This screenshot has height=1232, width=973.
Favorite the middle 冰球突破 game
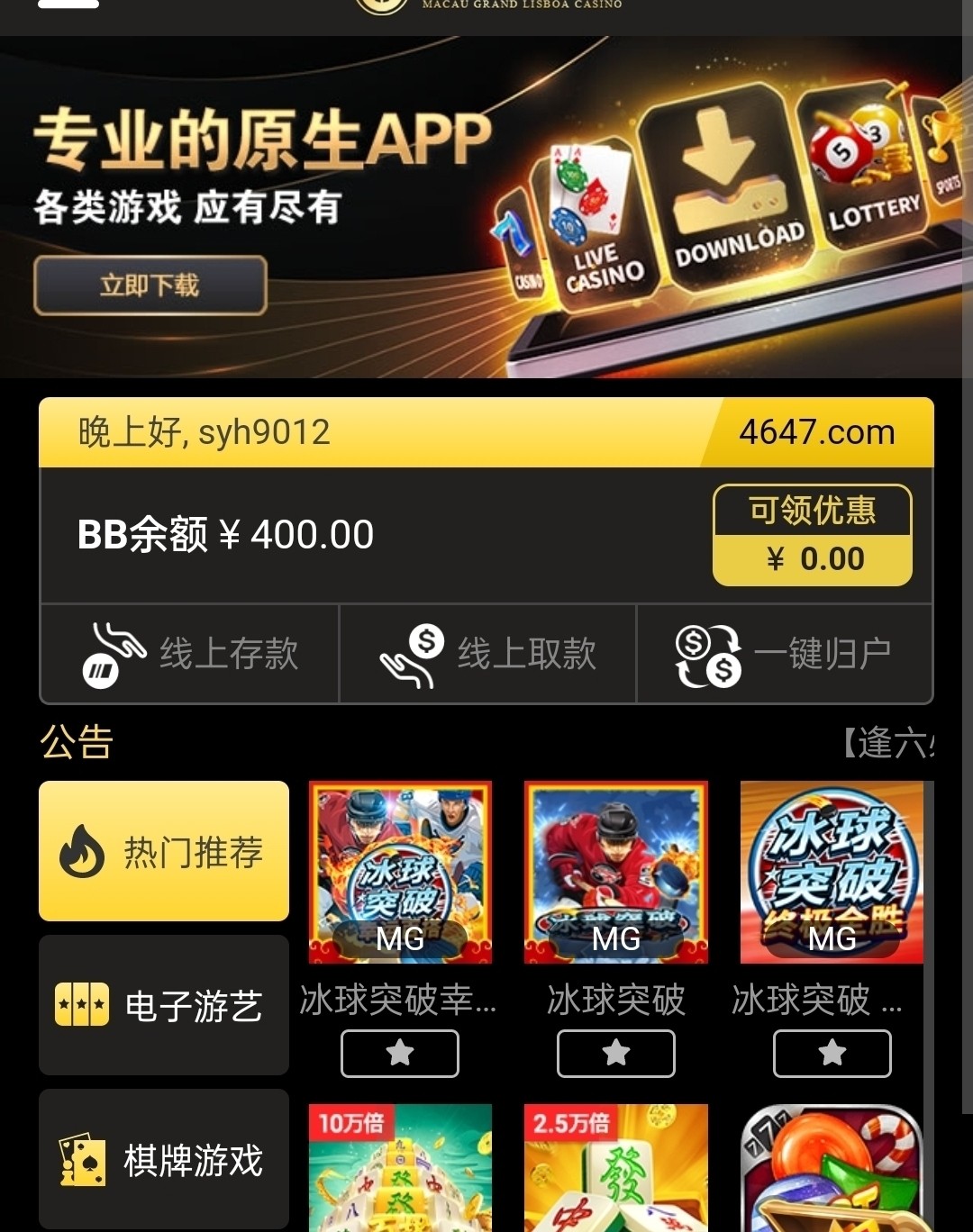tap(616, 1053)
